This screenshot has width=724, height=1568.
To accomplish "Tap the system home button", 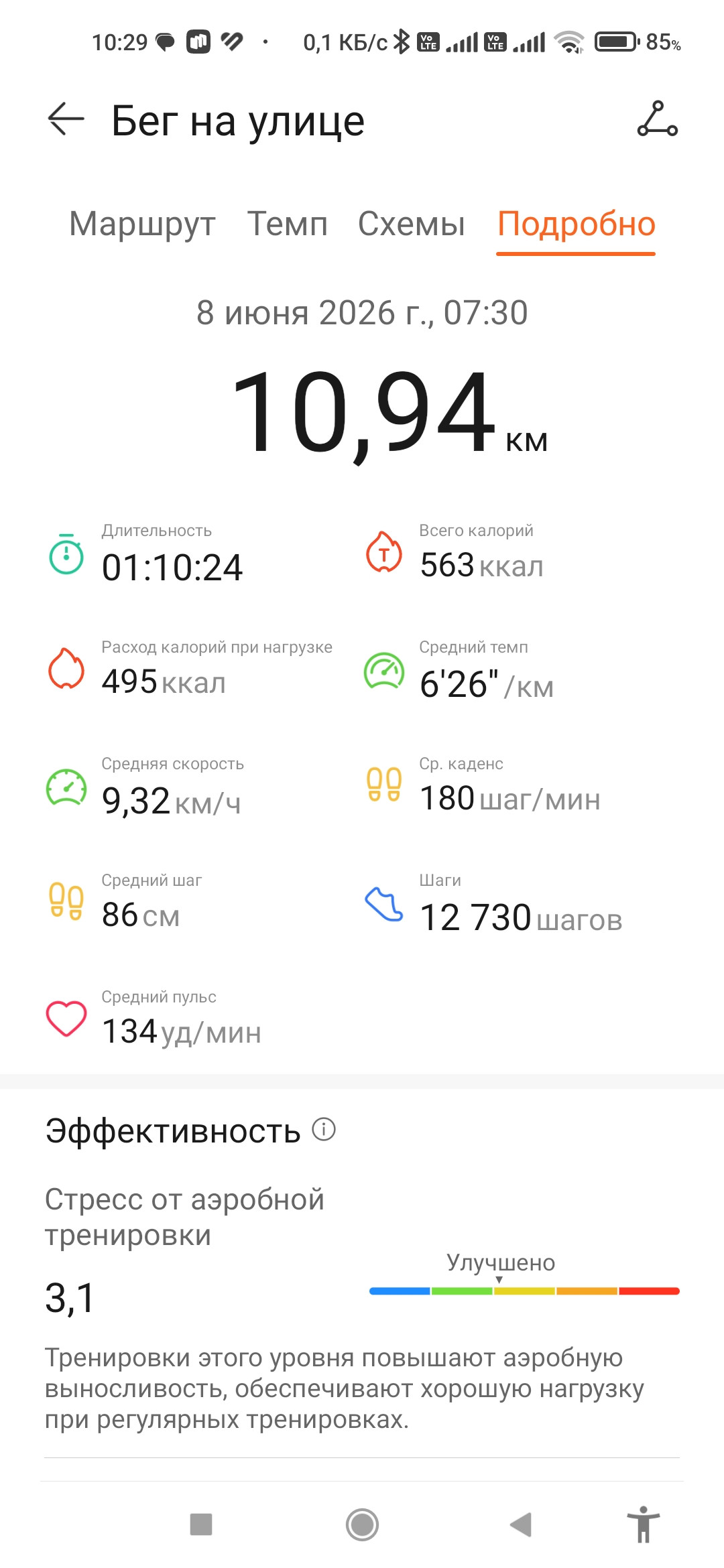I will [362, 1524].
